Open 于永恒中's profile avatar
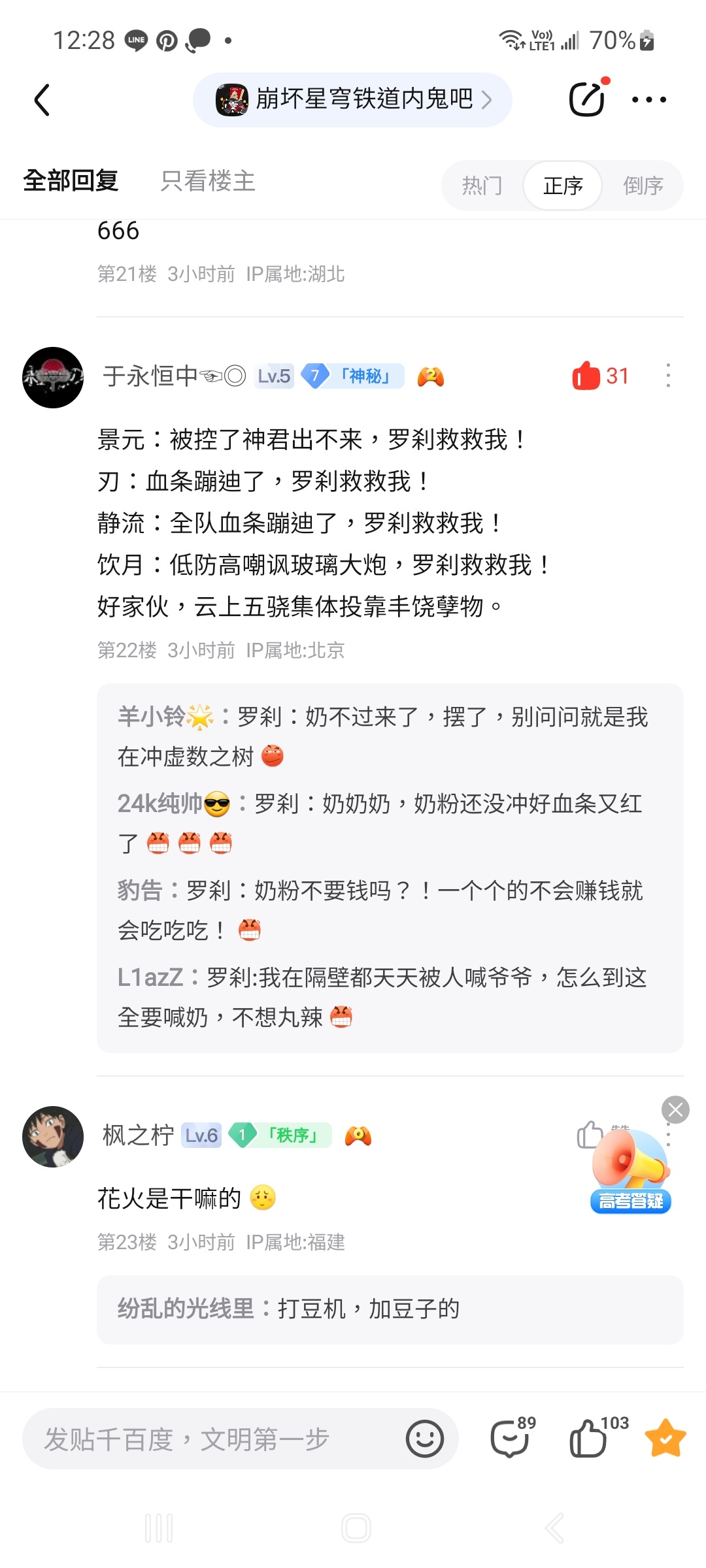This screenshot has width=706, height=1568. point(53,378)
